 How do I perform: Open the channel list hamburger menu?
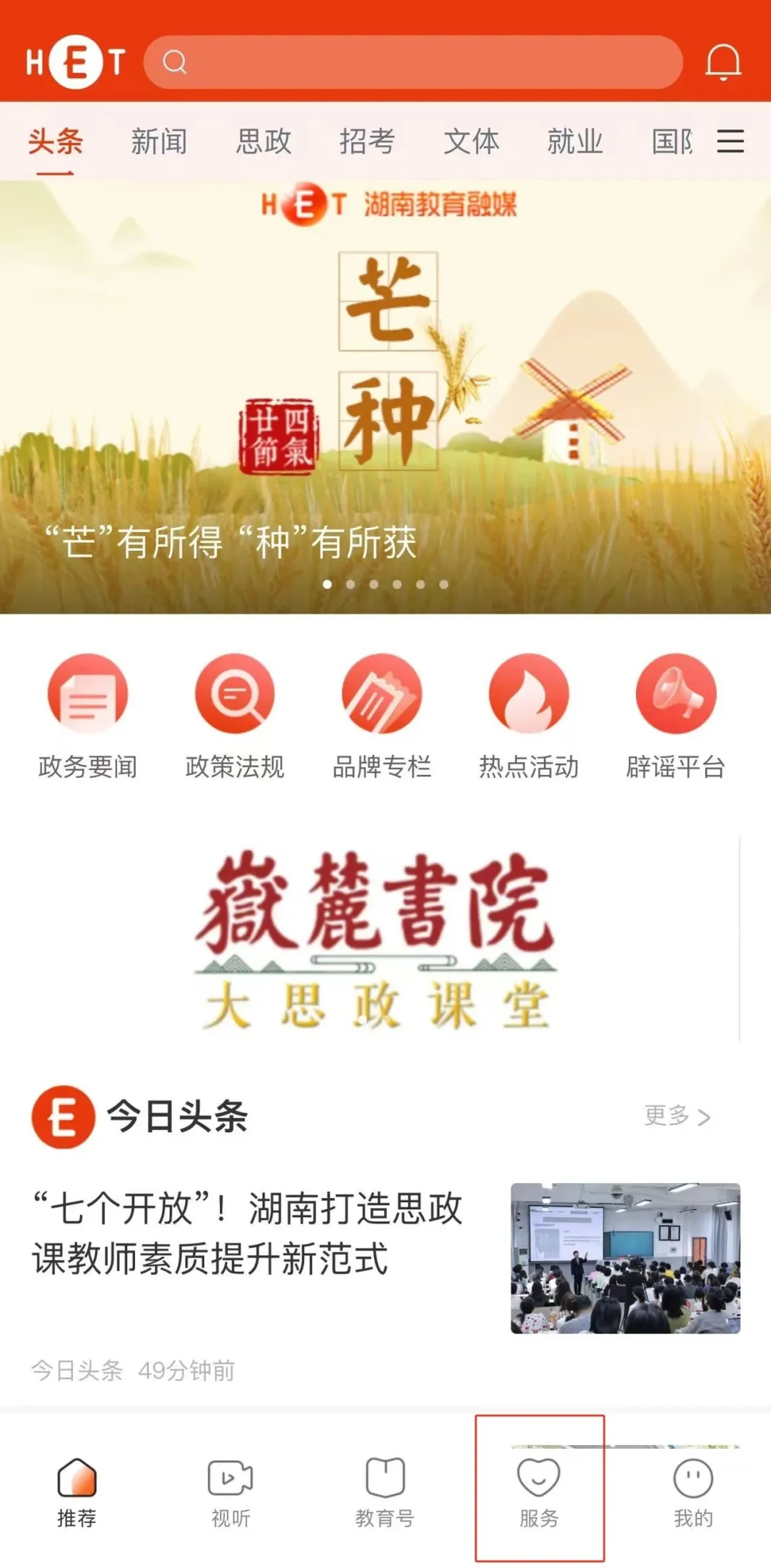(730, 141)
